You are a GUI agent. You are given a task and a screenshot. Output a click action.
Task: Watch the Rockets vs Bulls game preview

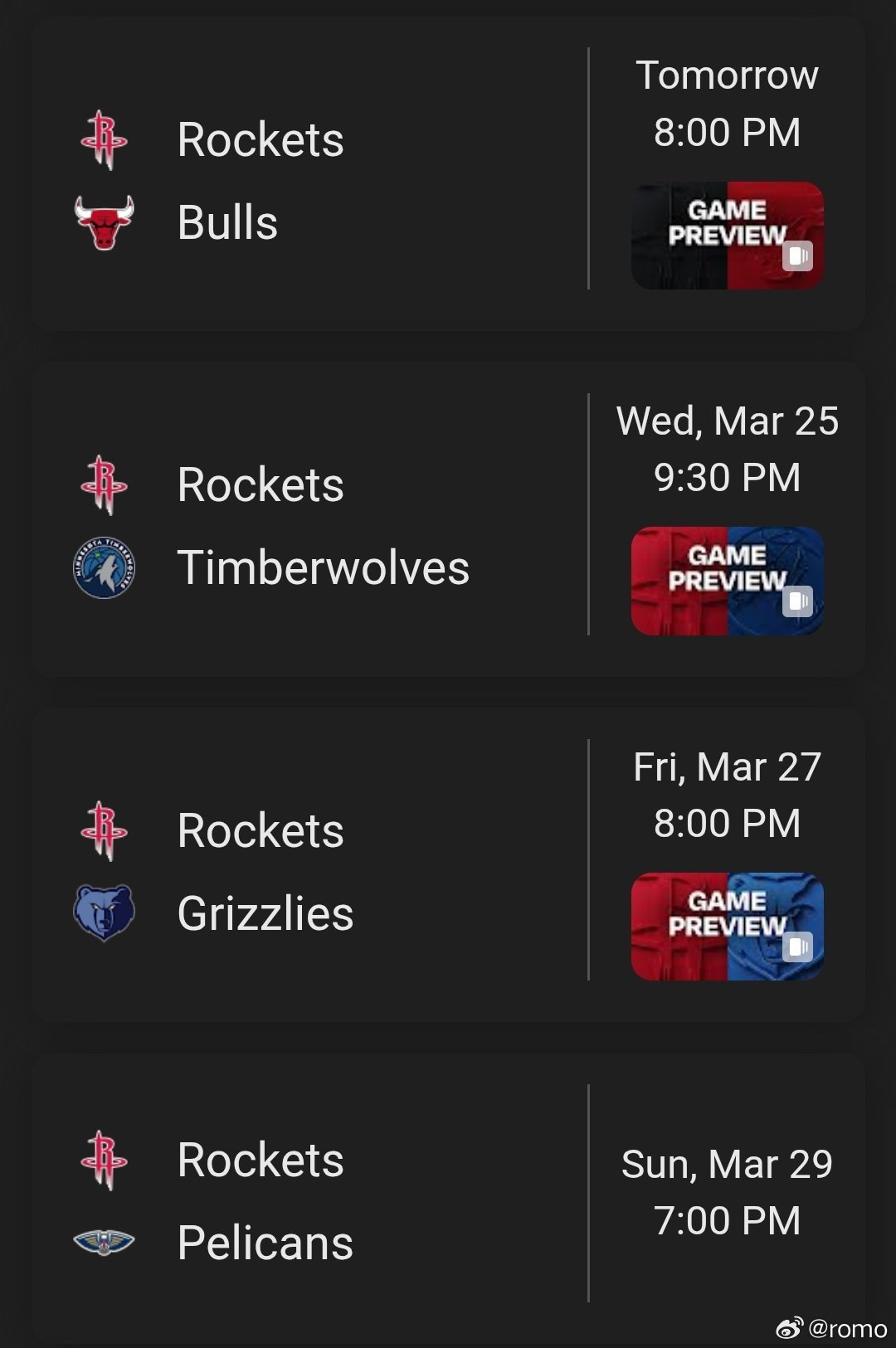[727, 235]
